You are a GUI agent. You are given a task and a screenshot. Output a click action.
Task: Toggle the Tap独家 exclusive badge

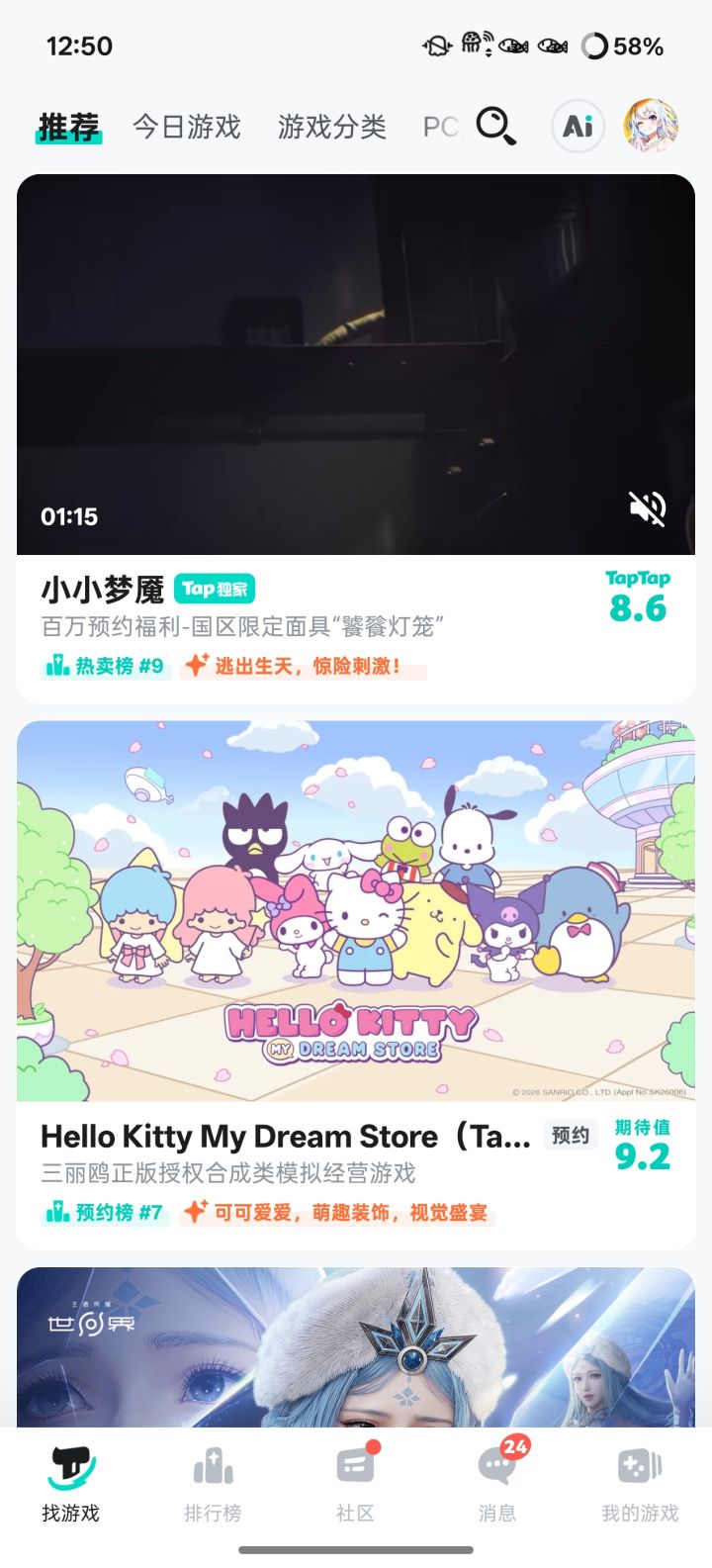(216, 588)
